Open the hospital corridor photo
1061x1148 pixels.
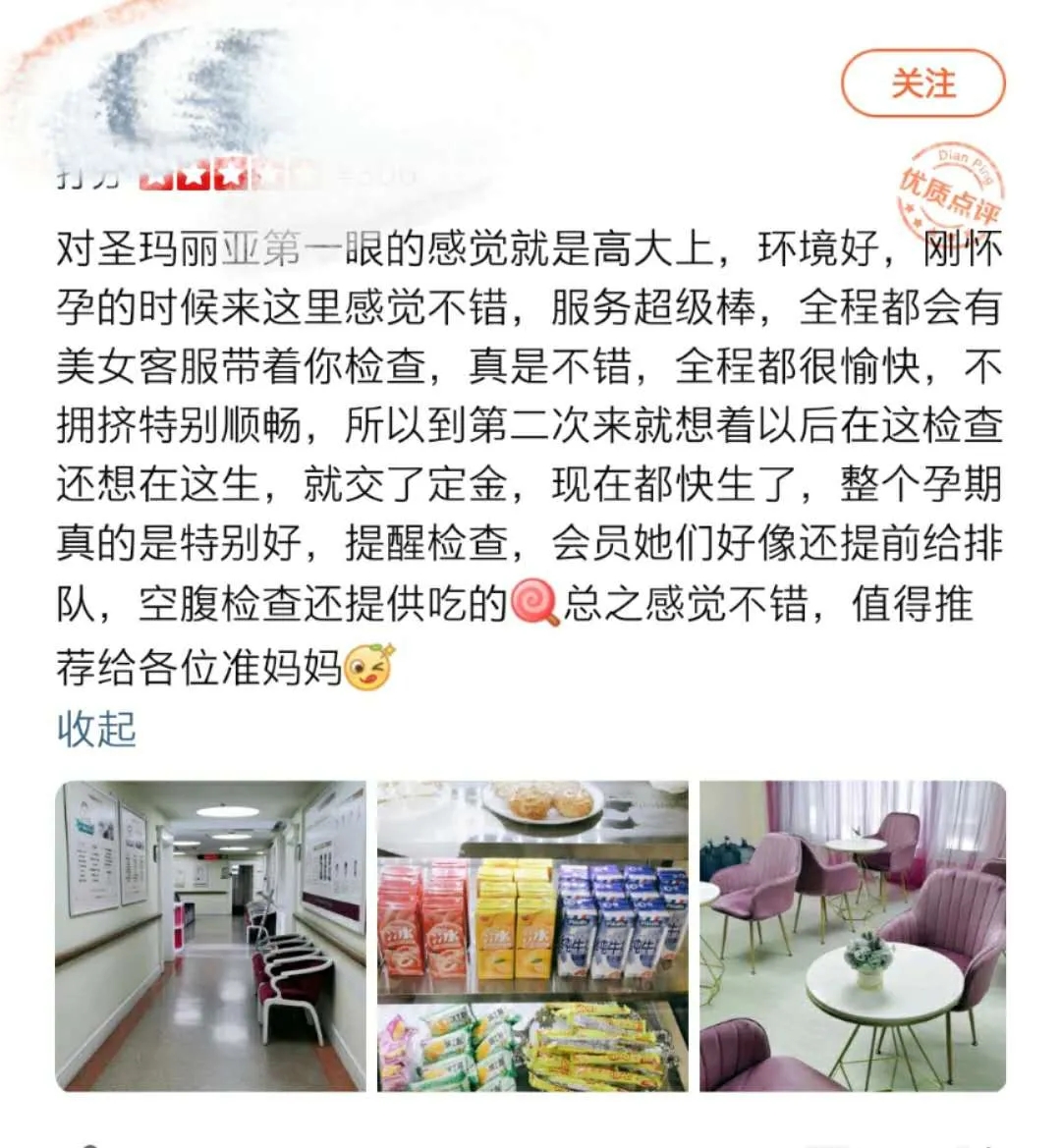[210, 936]
